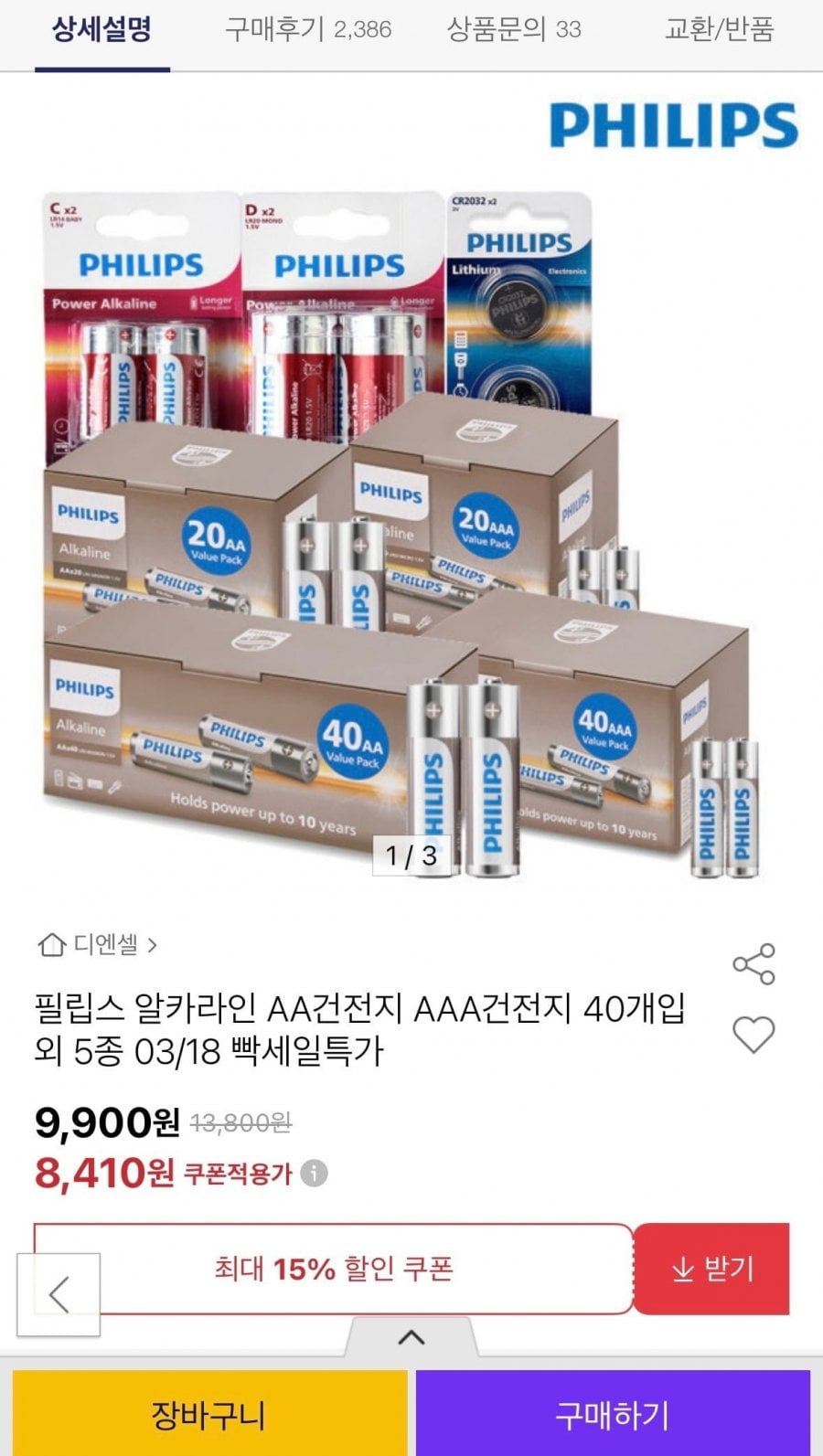The height and width of the screenshot is (1456, 823).
Task: Show 쿠폰적용가 info tooltip
Action: point(314,1173)
